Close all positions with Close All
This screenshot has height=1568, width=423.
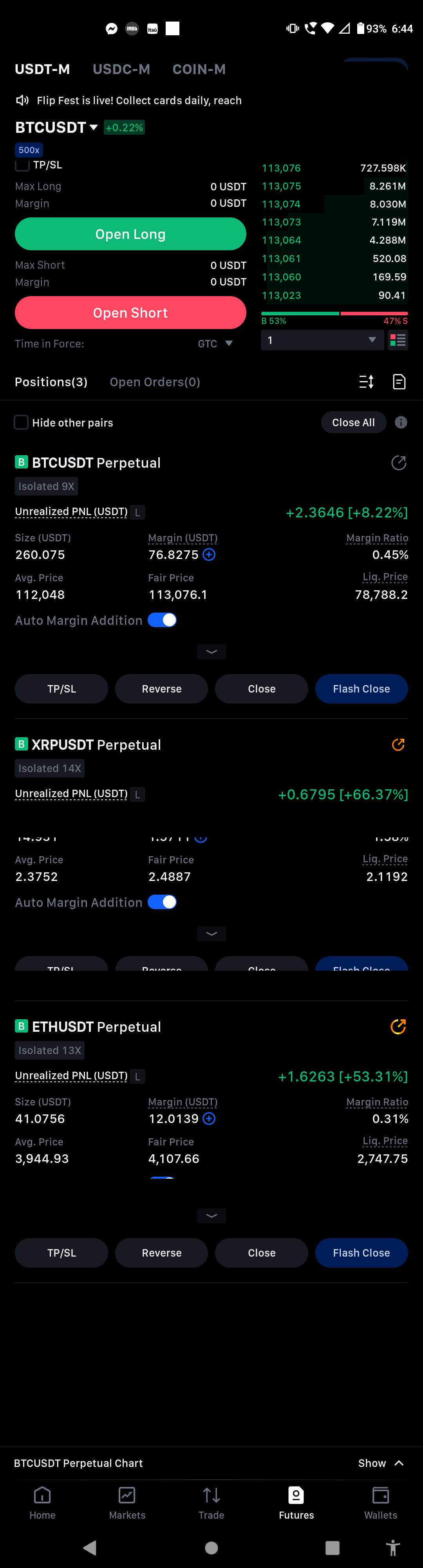pos(353,422)
